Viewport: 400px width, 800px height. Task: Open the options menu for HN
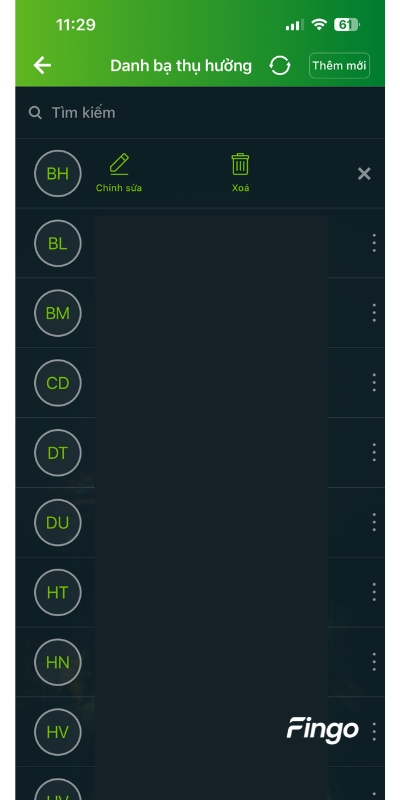point(374,662)
